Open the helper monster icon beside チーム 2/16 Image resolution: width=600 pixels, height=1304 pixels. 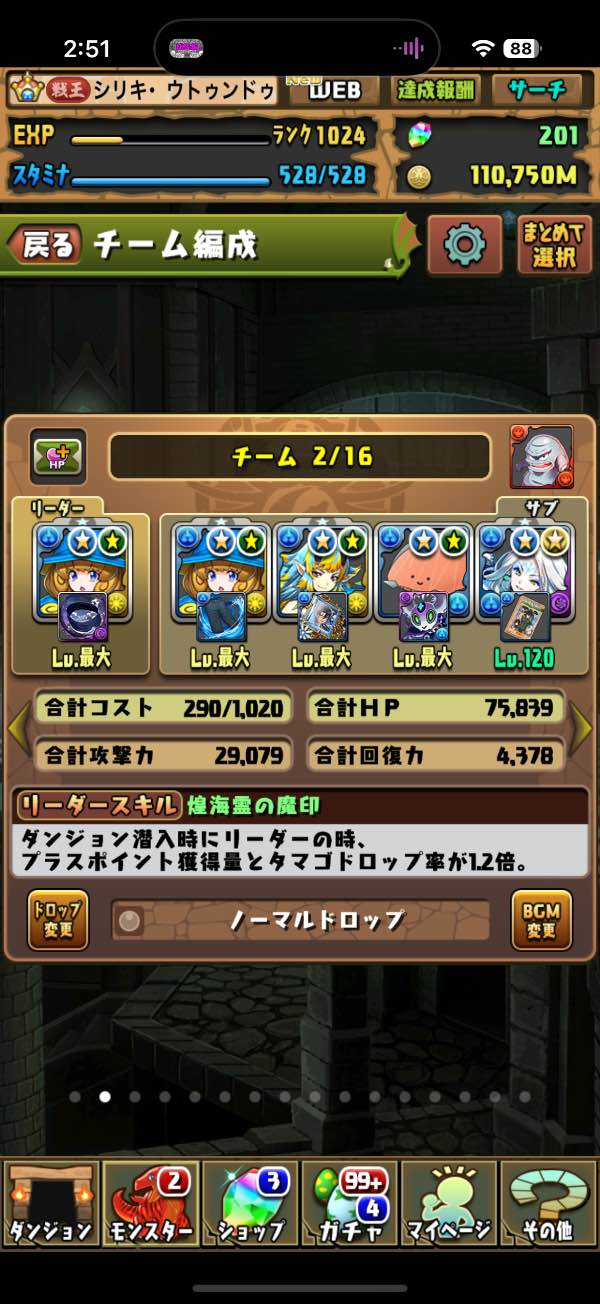pyautogui.click(x=542, y=456)
